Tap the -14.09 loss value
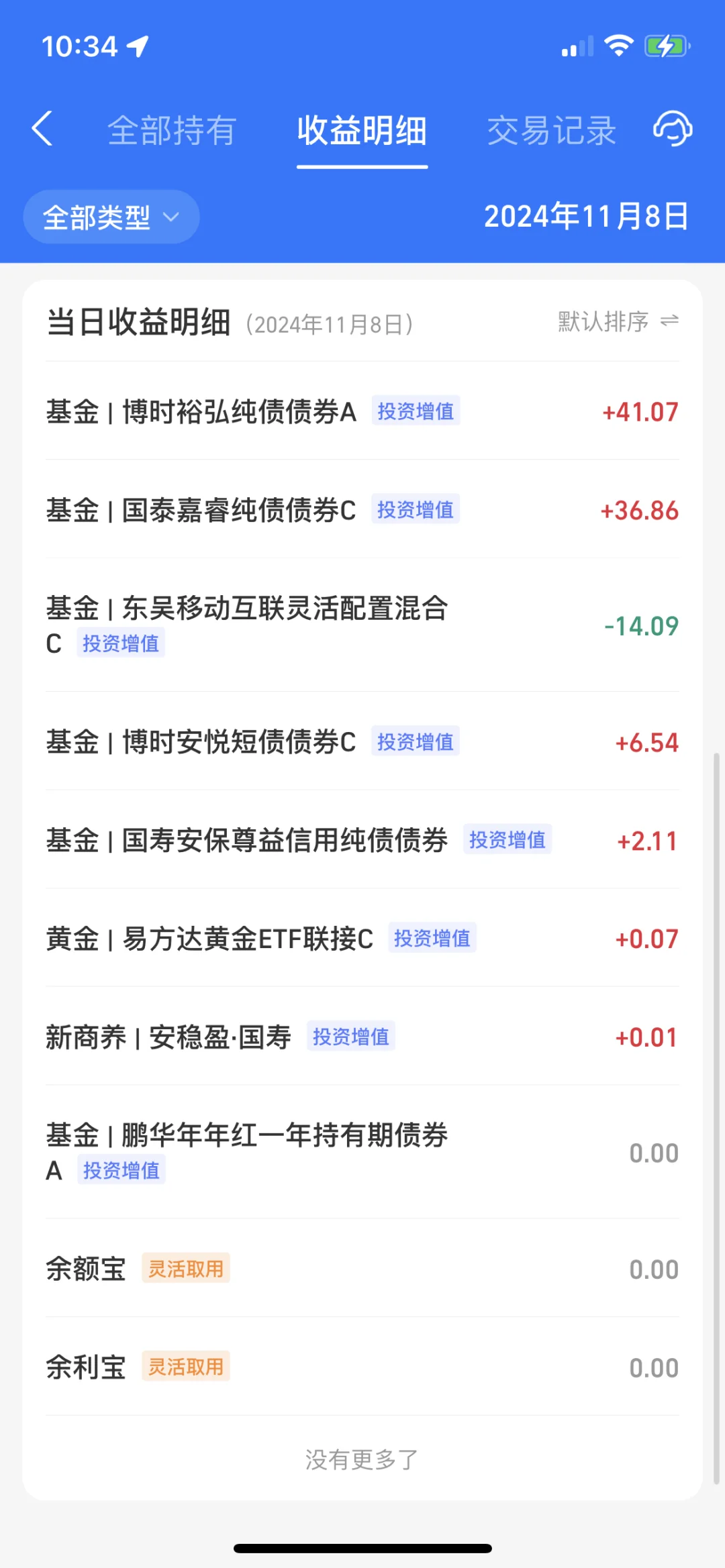Image resolution: width=725 pixels, height=1568 pixels. (x=639, y=626)
